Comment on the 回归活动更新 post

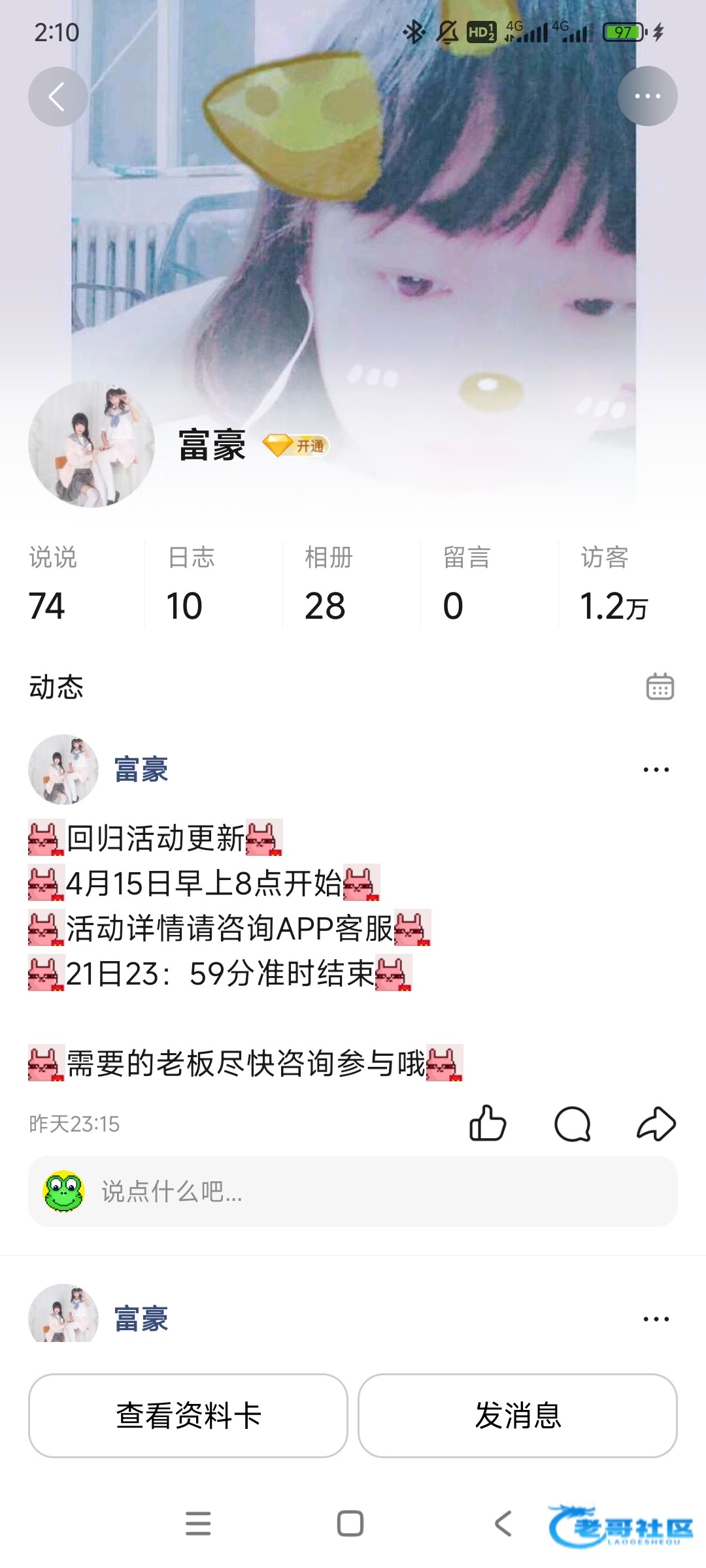pyautogui.click(x=572, y=1124)
